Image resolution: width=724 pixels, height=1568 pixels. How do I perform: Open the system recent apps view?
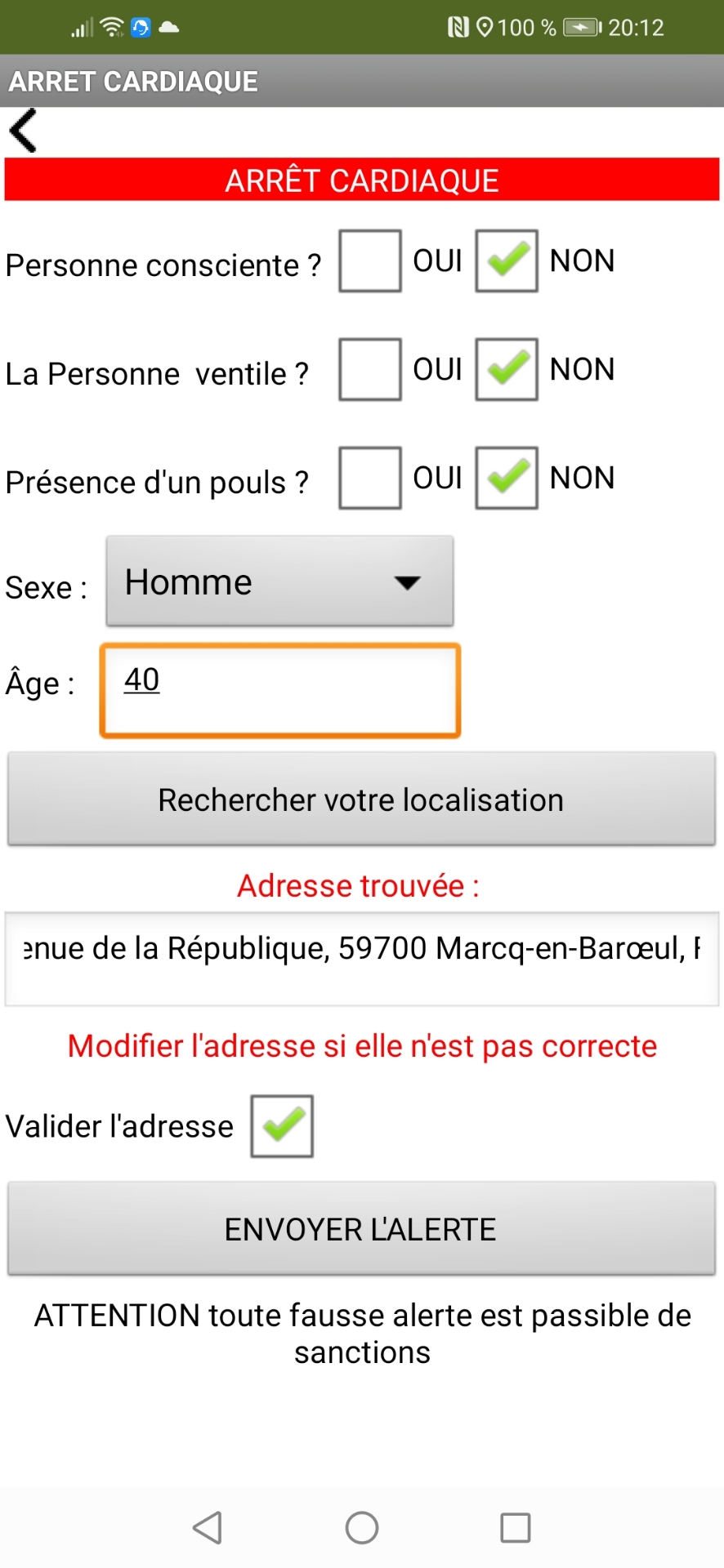pyautogui.click(x=516, y=1527)
